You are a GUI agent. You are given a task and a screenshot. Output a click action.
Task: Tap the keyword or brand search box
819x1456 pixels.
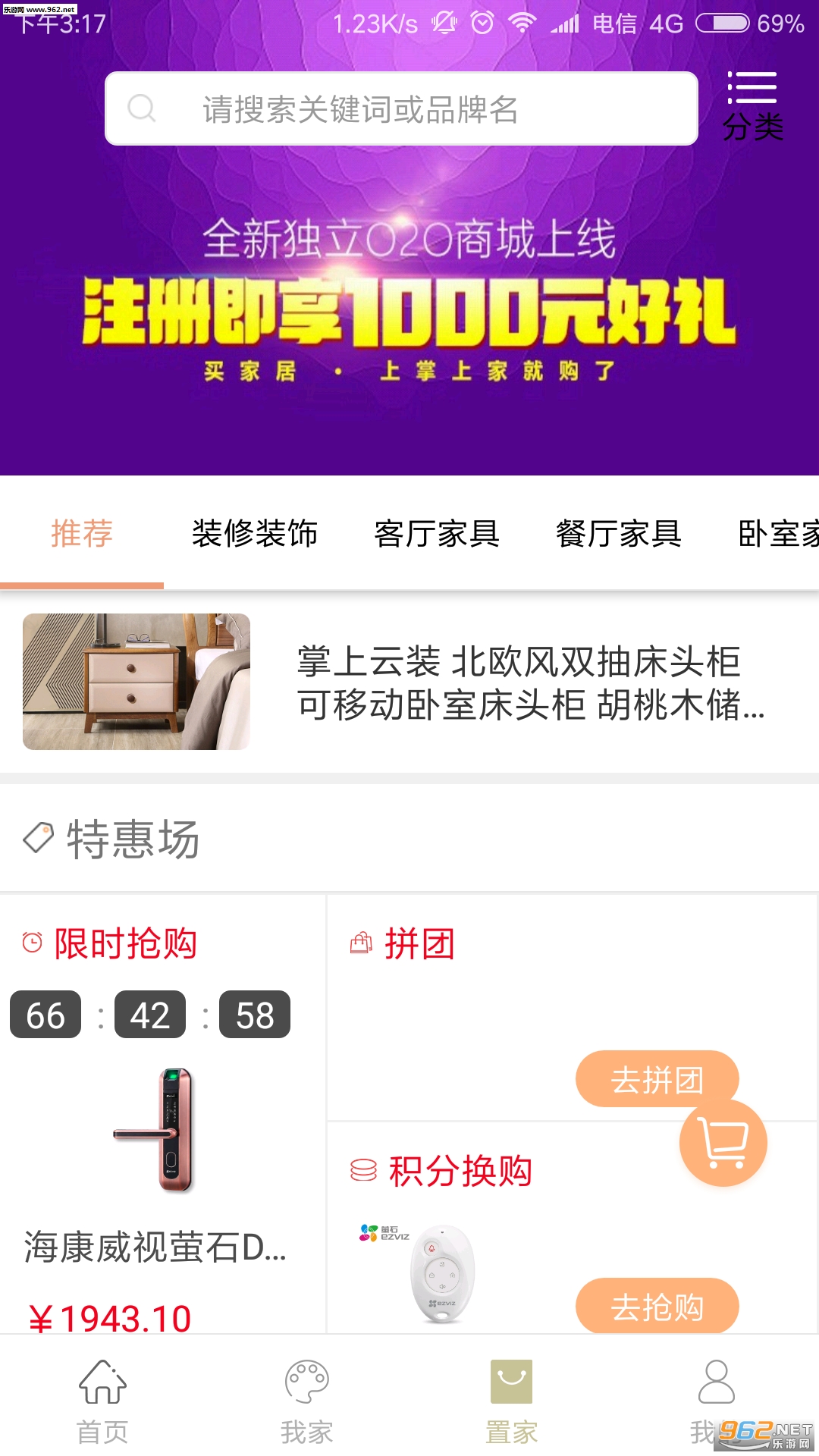[400, 109]
